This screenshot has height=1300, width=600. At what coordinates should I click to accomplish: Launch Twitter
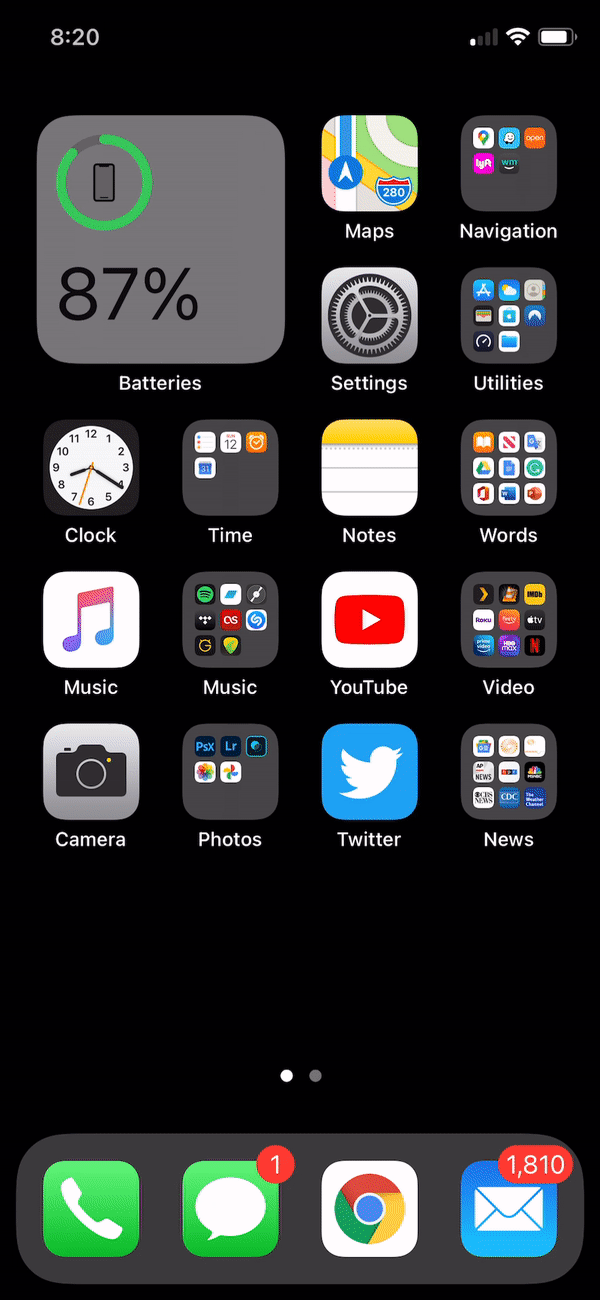coord(369,772)
